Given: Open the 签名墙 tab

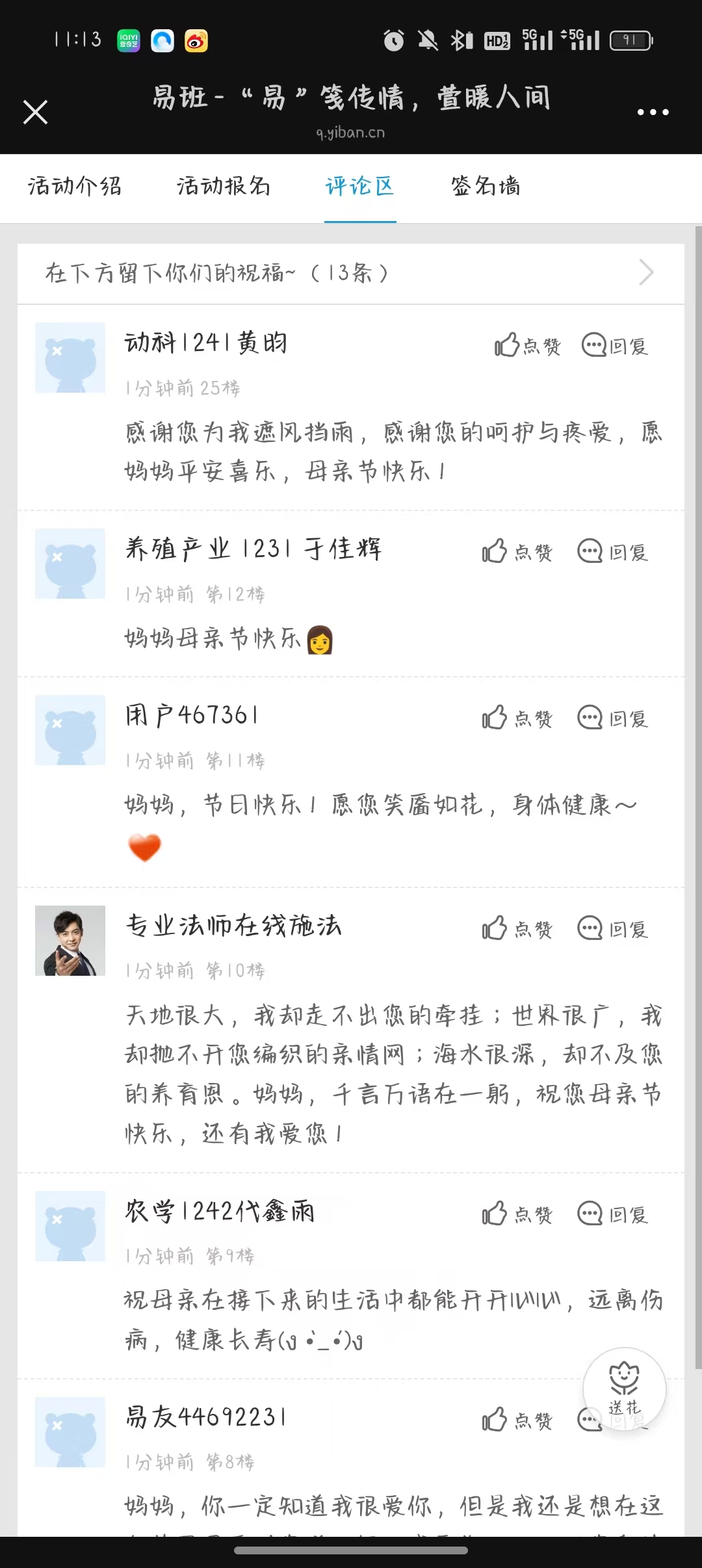Looking at the screenshot, I should point(486,187).
